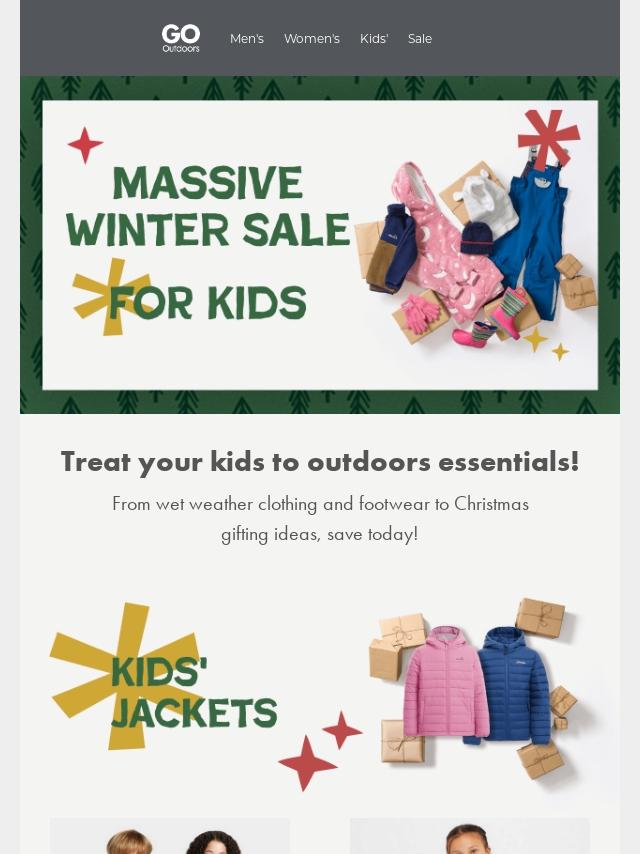Open the Men's category link
The width and height of the screenshot is (640, 854).
(246, 39)
